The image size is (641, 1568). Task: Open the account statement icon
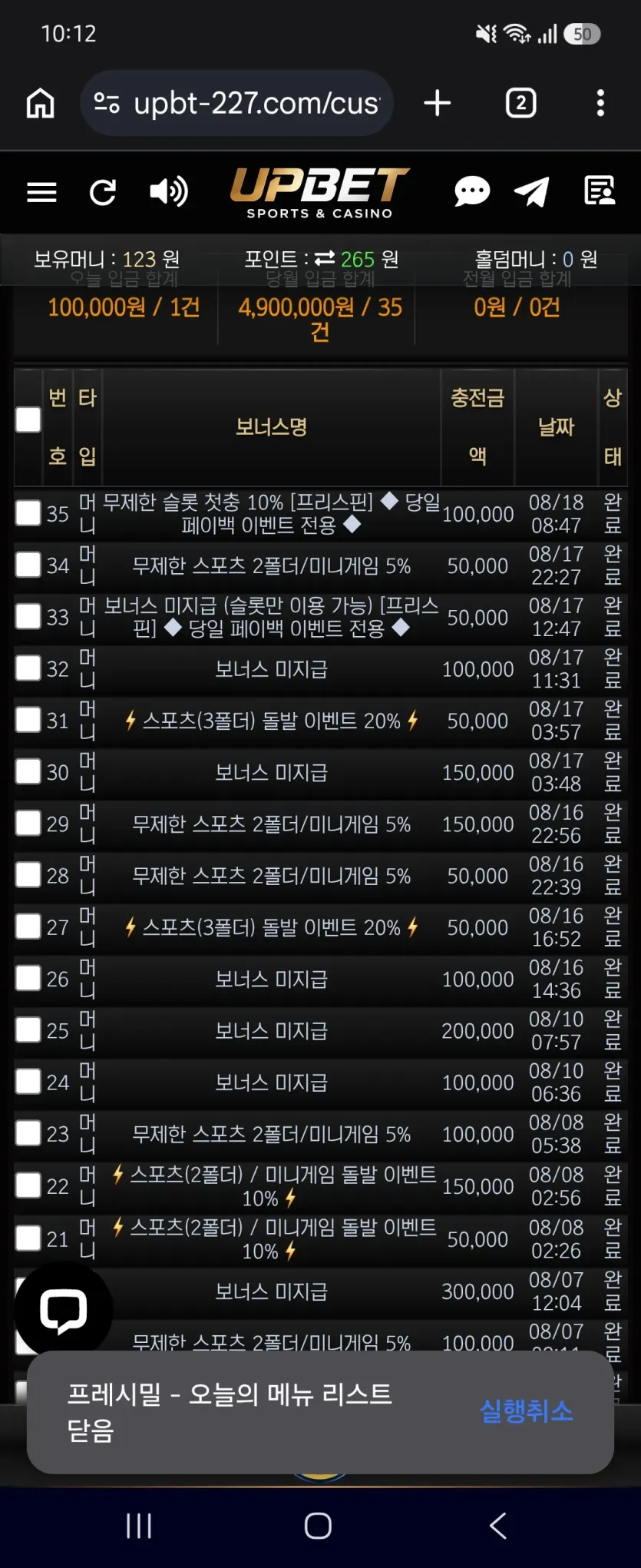(600, 191)
